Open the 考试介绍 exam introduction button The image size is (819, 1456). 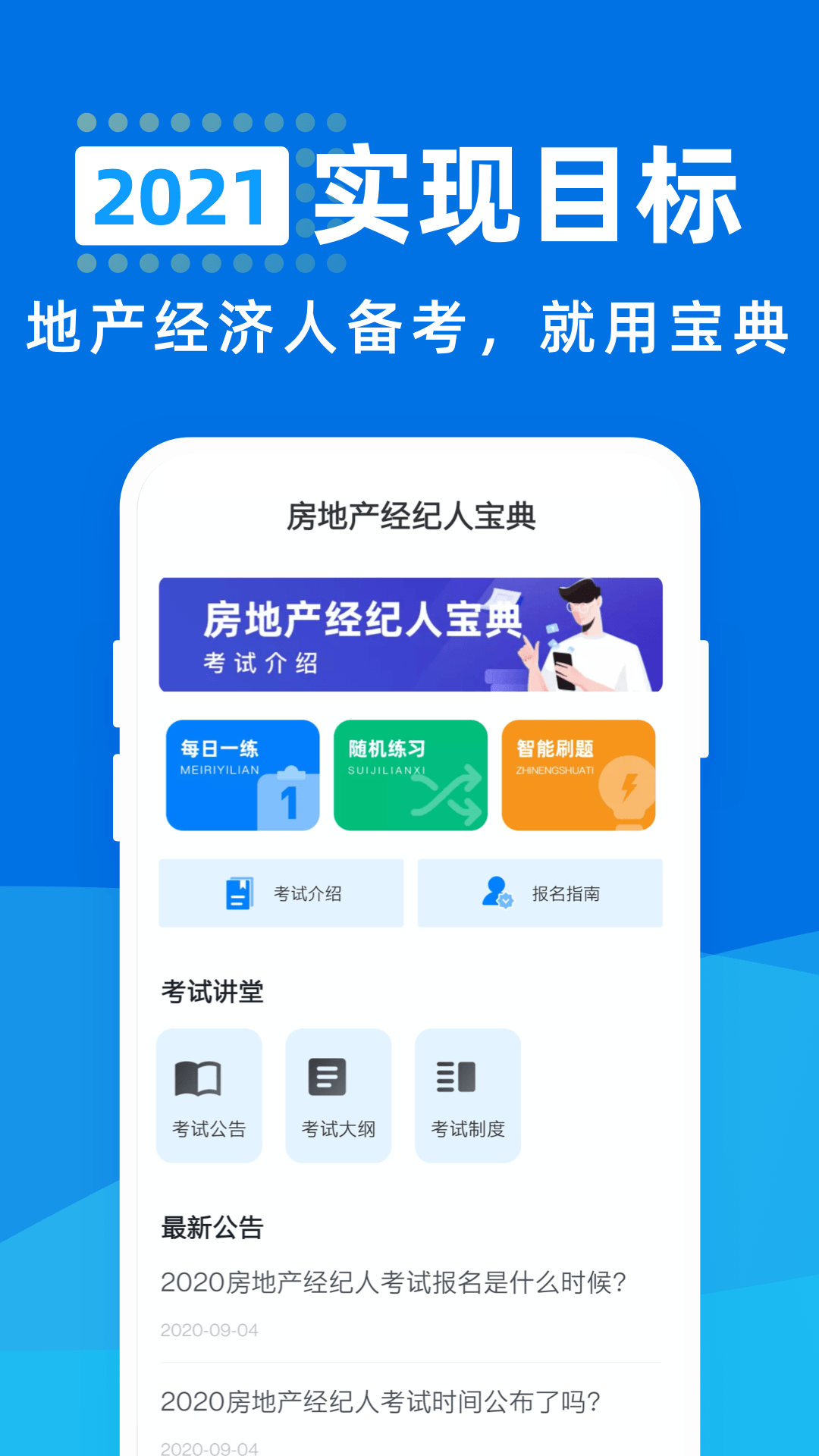281,893
